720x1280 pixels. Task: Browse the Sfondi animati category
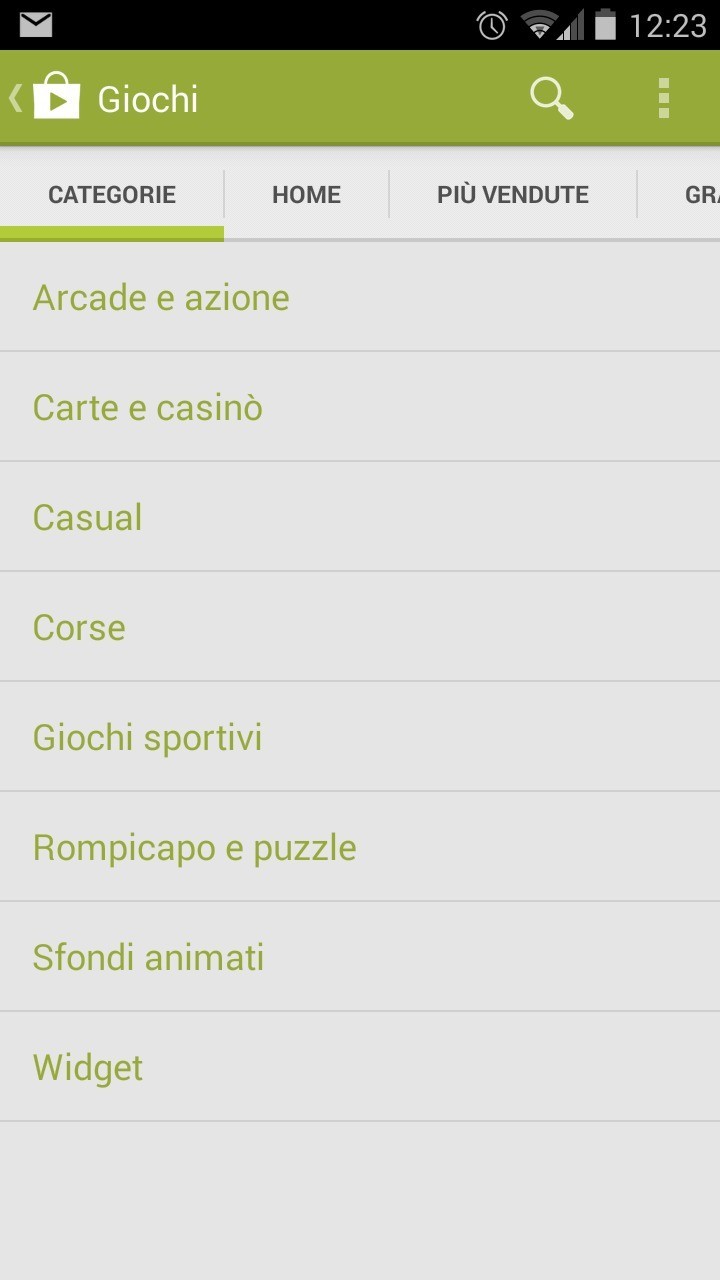tap(149, 958)
